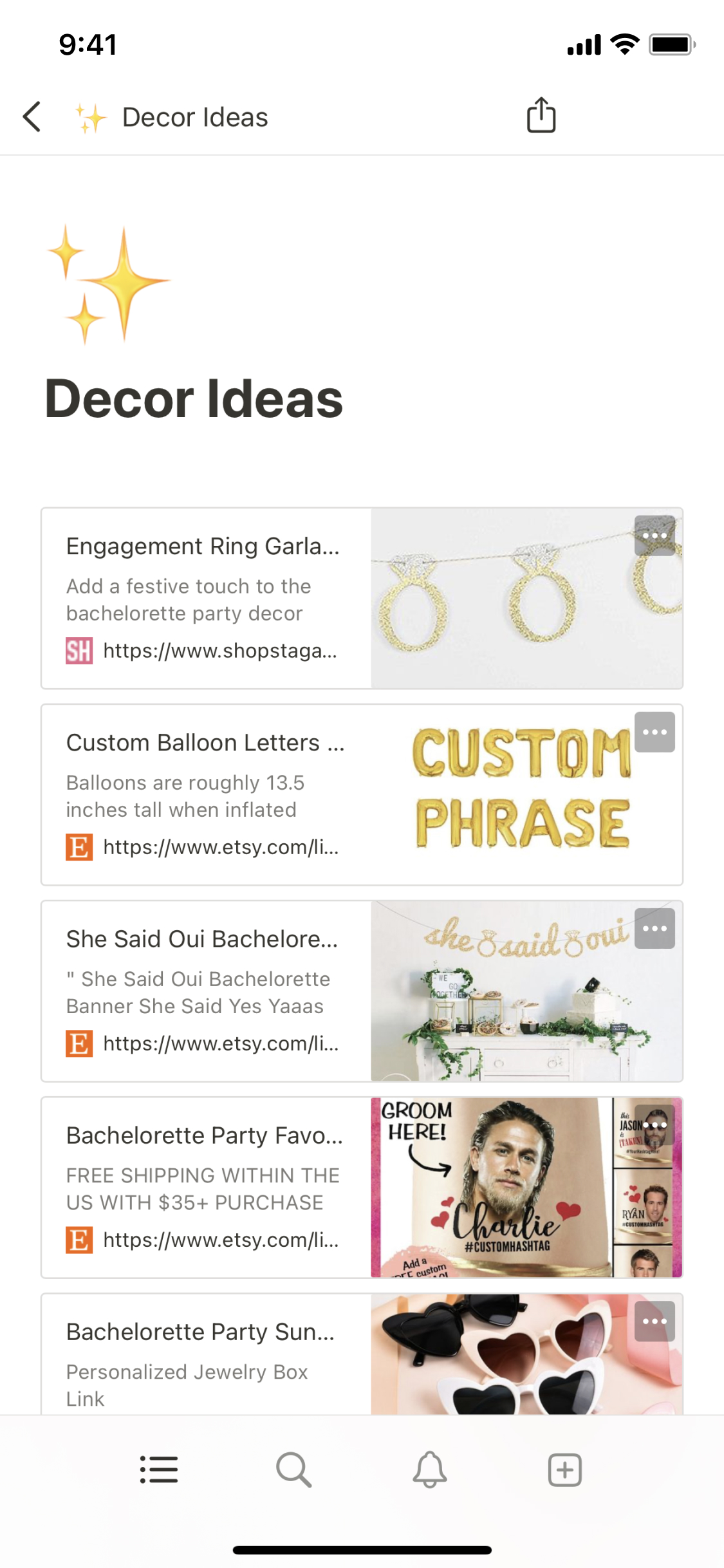Viewport: 724px width, 1568px height.
Task: Go back from Decor Ideas page
Action: 32,117
